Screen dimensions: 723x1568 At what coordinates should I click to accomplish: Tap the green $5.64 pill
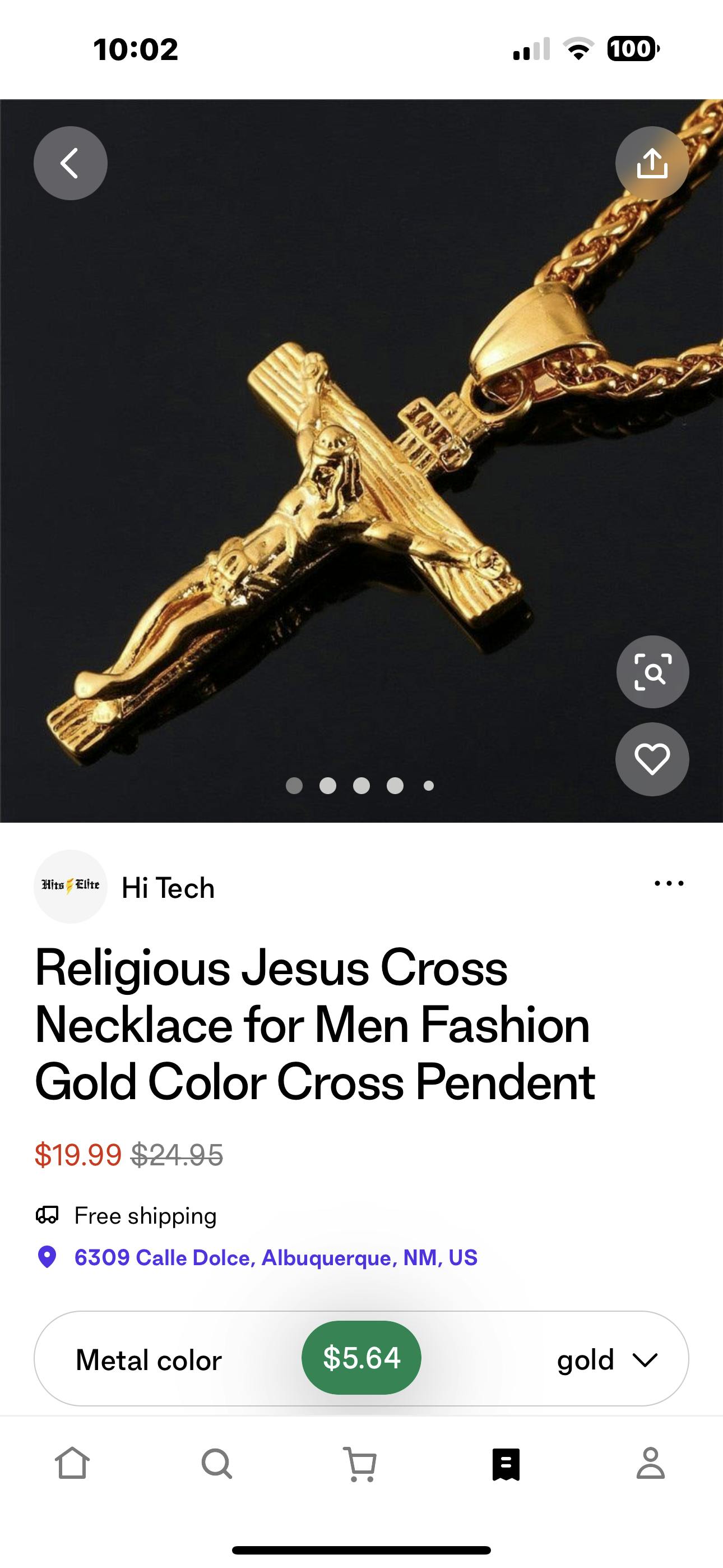click(x=361, y=1357)
